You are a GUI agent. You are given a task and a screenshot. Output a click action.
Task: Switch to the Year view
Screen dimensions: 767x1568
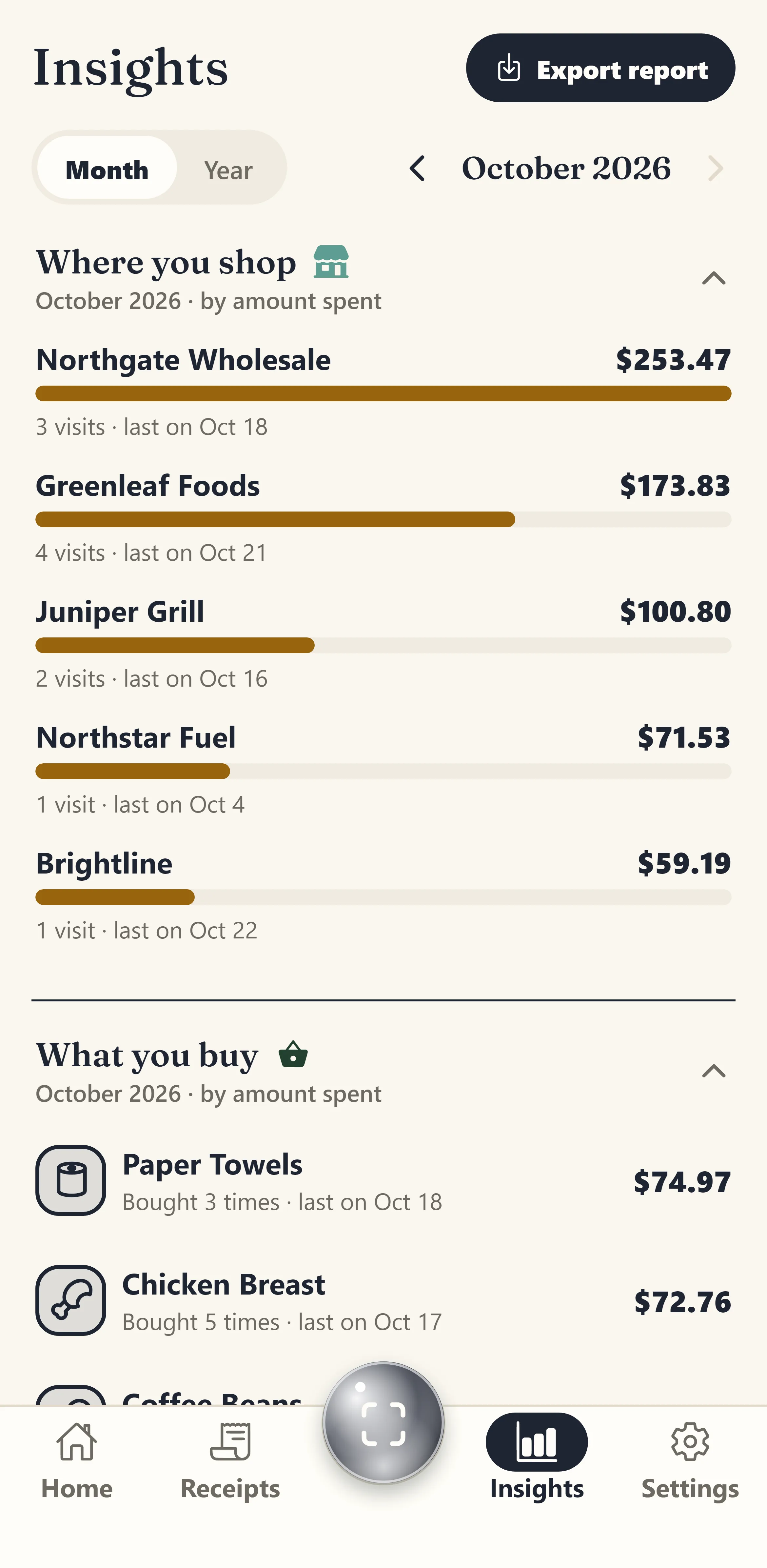coord(228,169)
